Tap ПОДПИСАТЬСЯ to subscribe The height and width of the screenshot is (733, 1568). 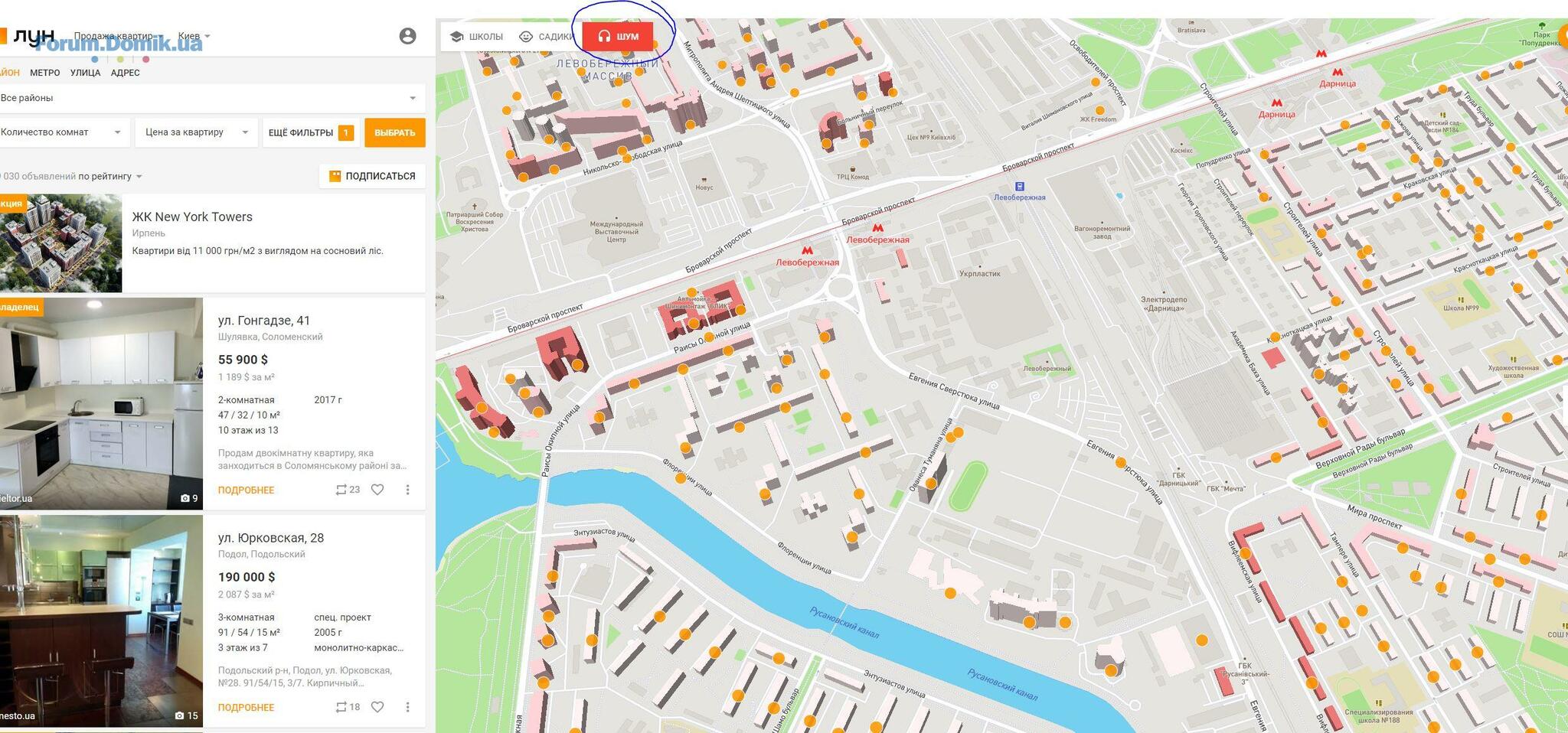pyautogui.click(x=372, y=176)
